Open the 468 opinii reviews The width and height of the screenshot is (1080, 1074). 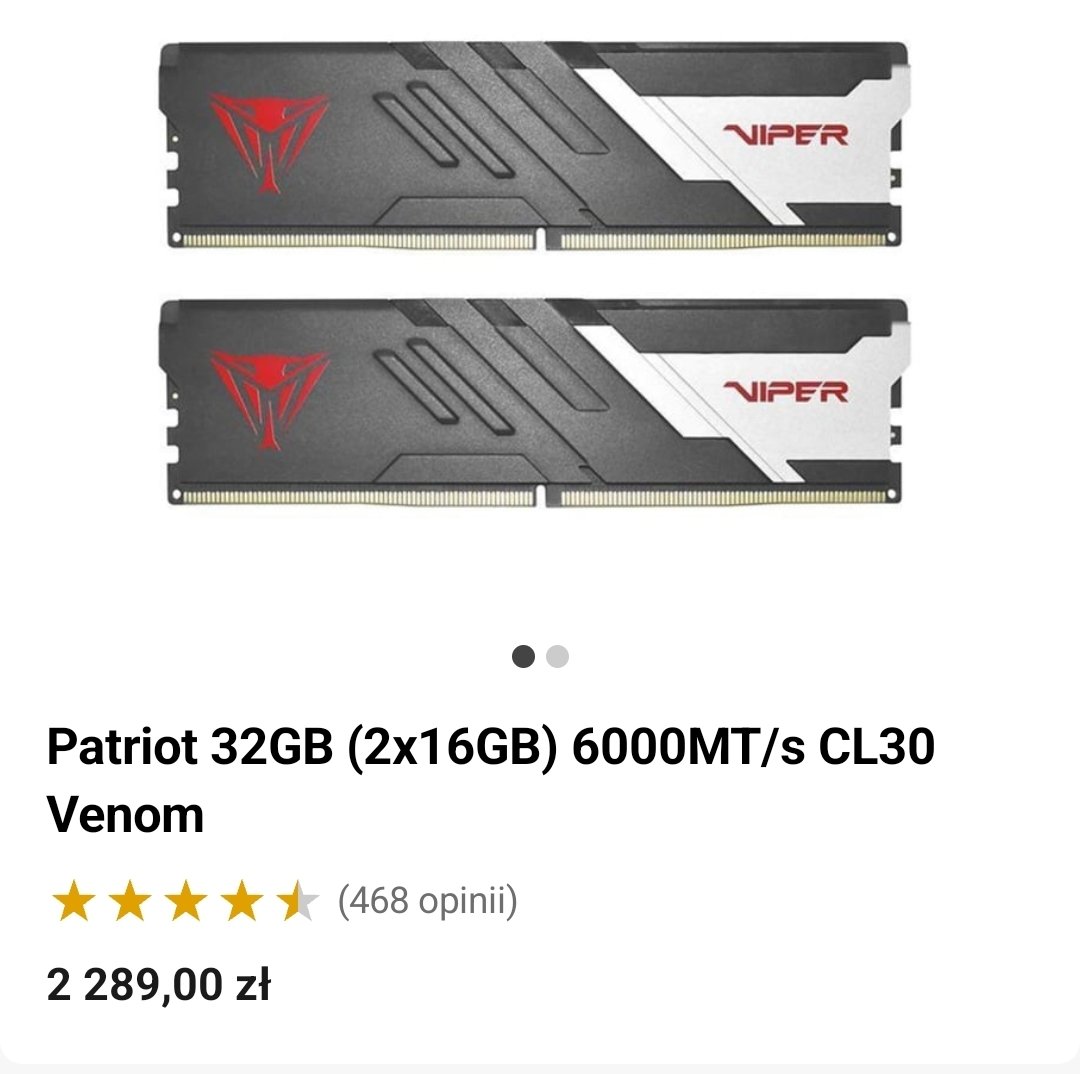pos(427,902)
